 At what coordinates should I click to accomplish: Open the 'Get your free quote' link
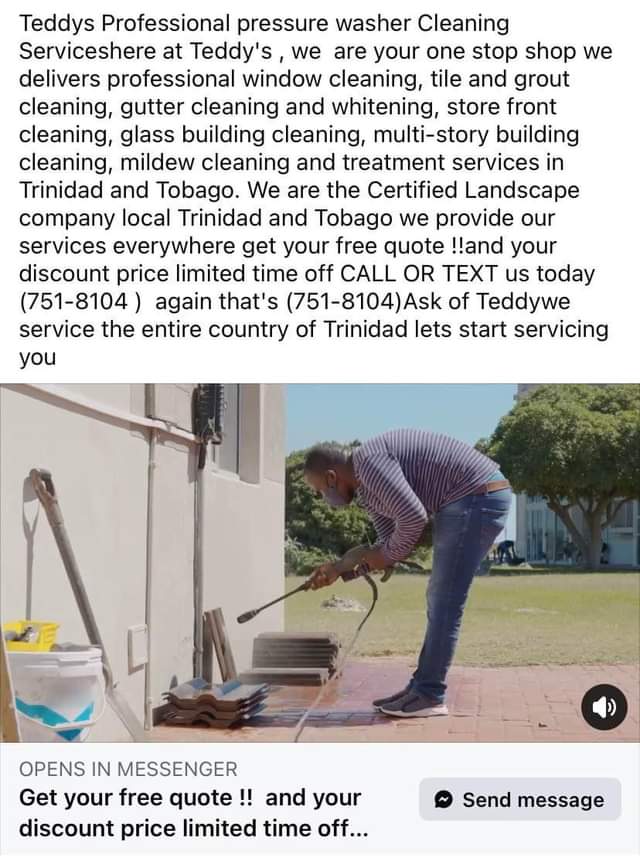pos(190,813)
